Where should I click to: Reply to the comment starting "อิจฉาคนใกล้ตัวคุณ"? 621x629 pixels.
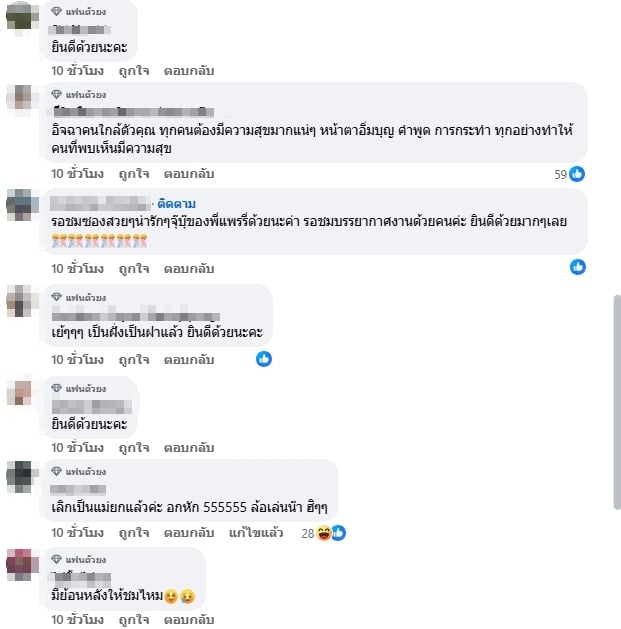(x=189, y=173)
